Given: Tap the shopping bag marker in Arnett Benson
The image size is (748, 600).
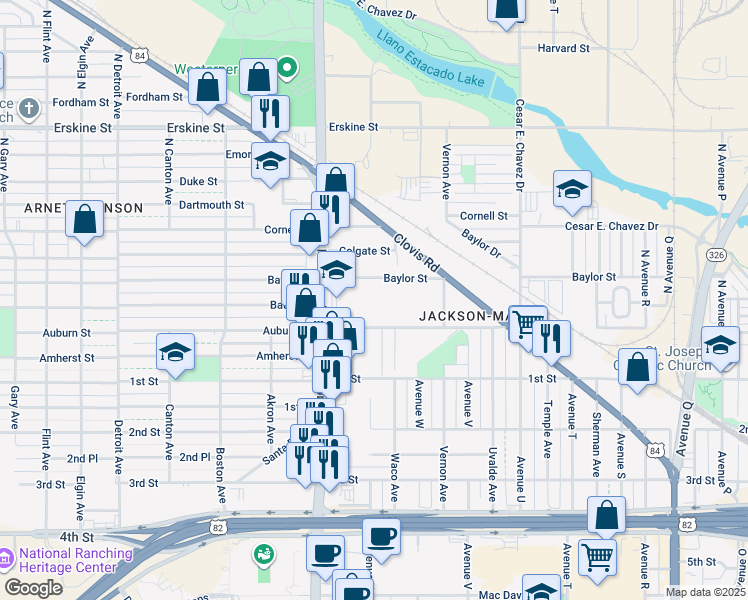Looking at the screenshot, I should point(85,219).
